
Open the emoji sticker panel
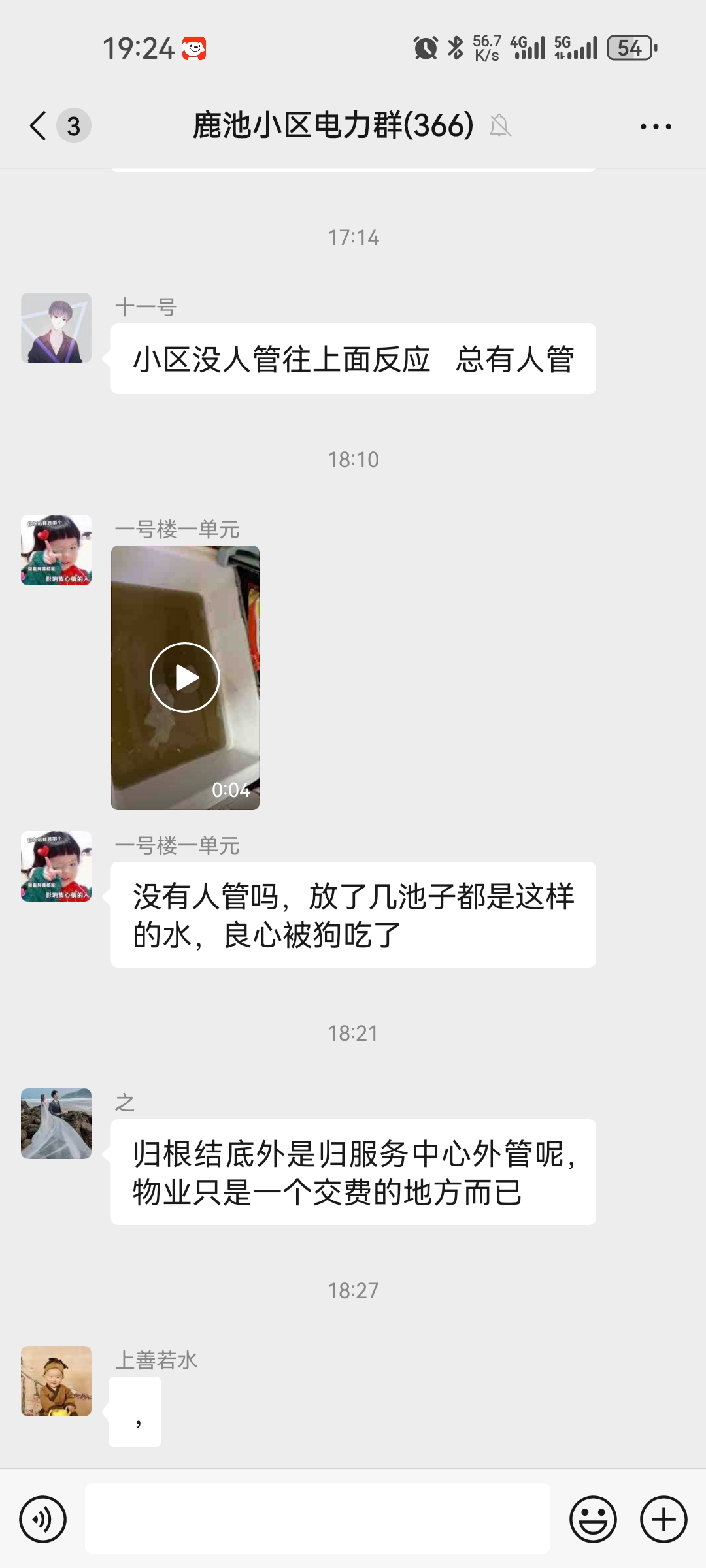pos(593,1519)
